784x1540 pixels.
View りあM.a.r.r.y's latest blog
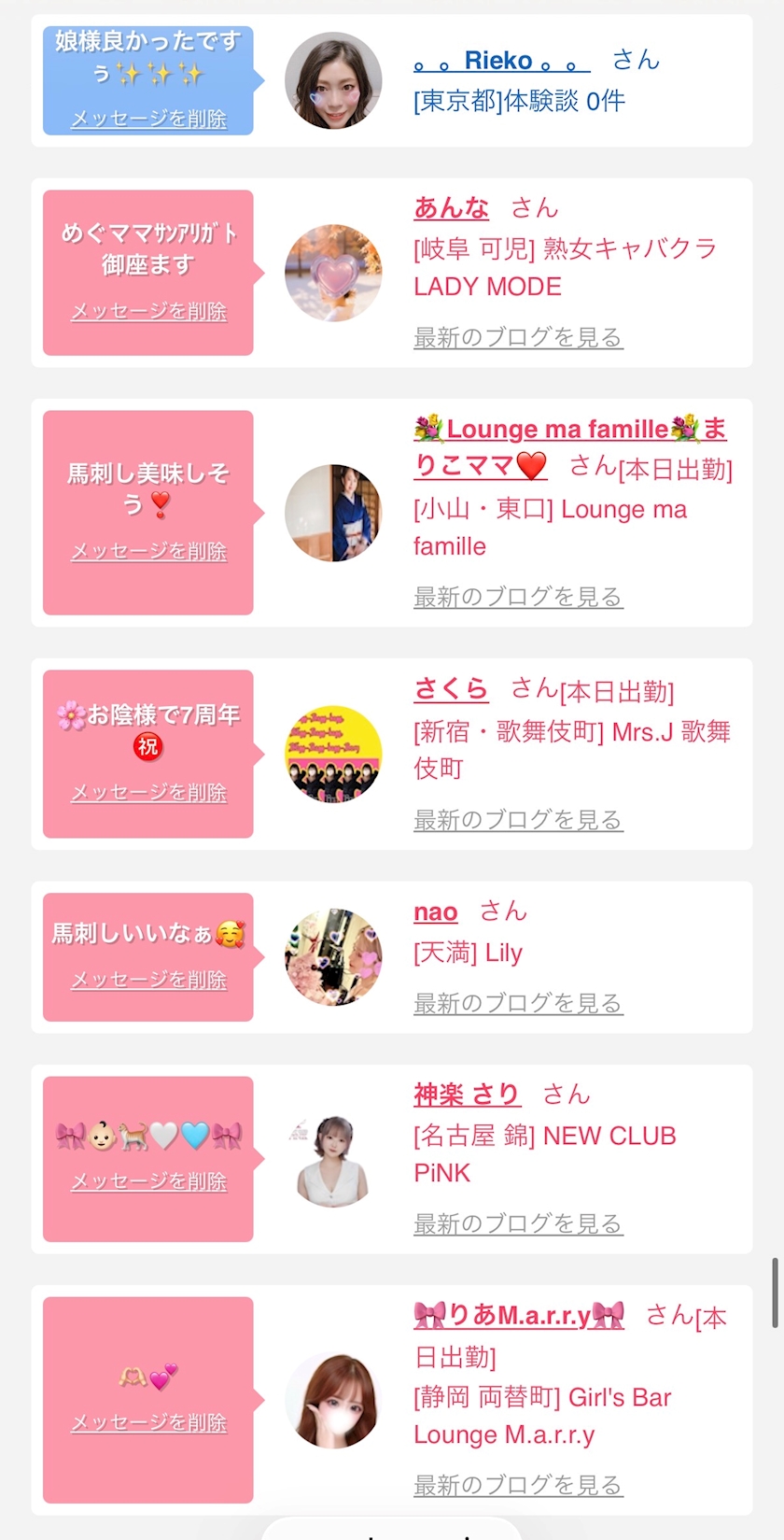click(518, 1484)
